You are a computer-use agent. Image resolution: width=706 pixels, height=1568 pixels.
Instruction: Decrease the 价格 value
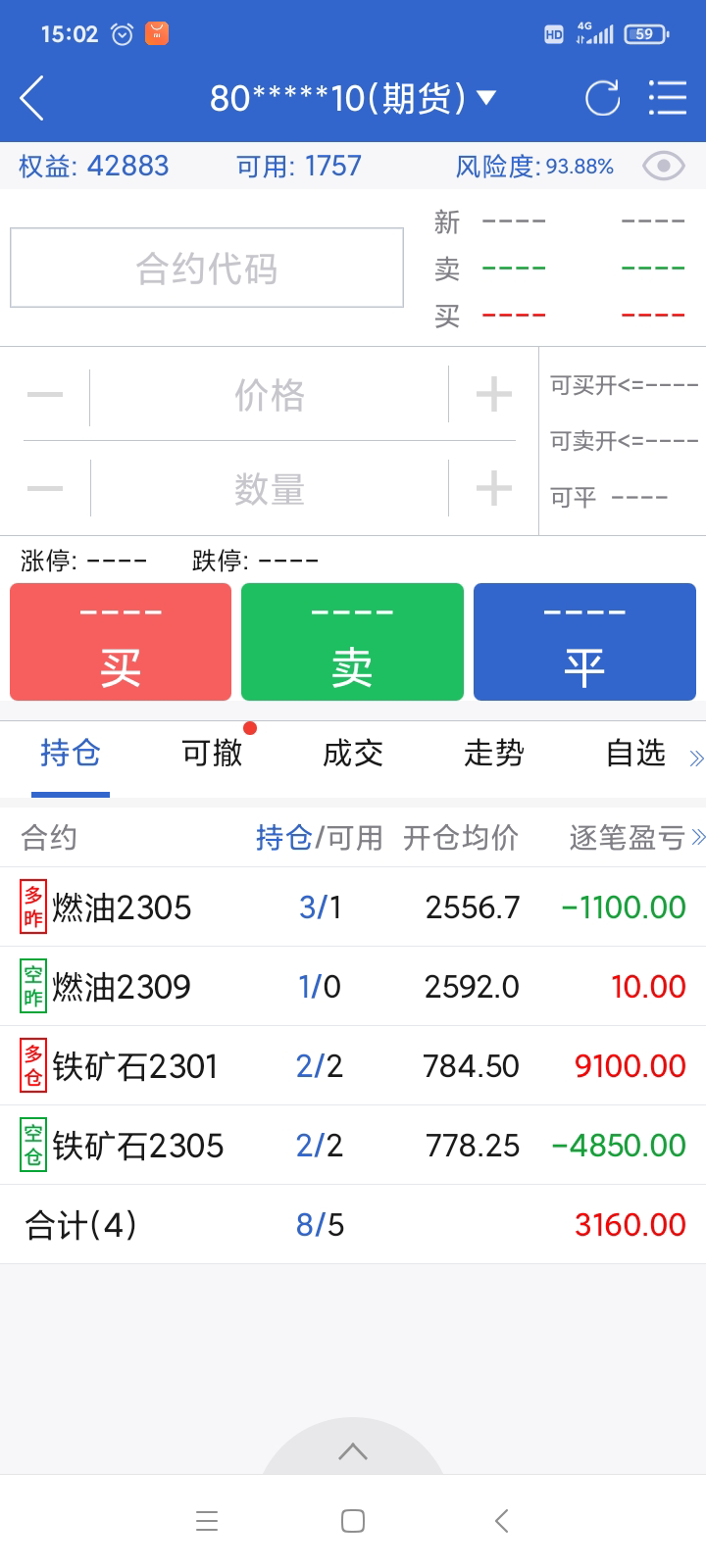pos(45,396)
